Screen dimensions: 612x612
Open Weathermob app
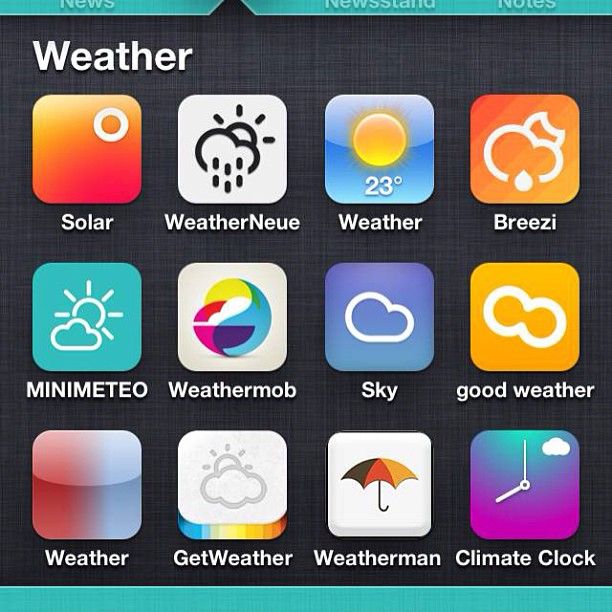click(232, 317)
